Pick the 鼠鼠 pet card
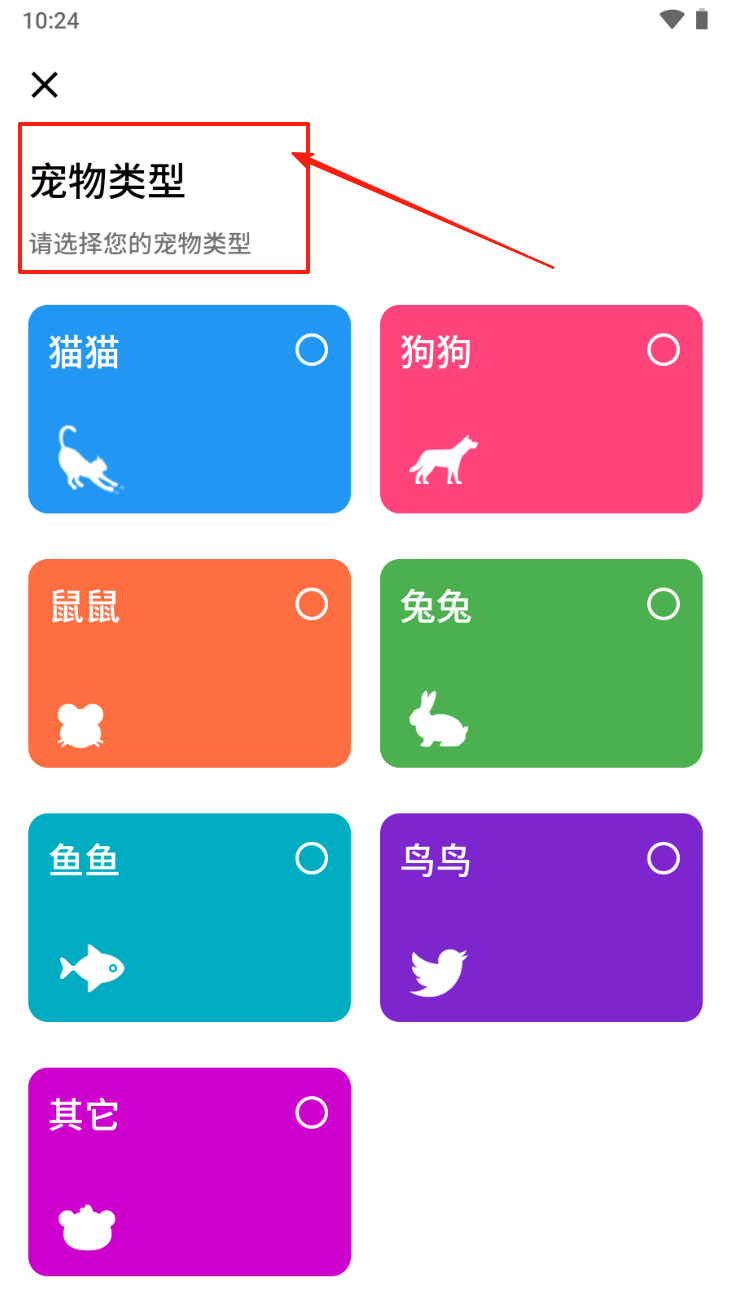 pos(189,663)
